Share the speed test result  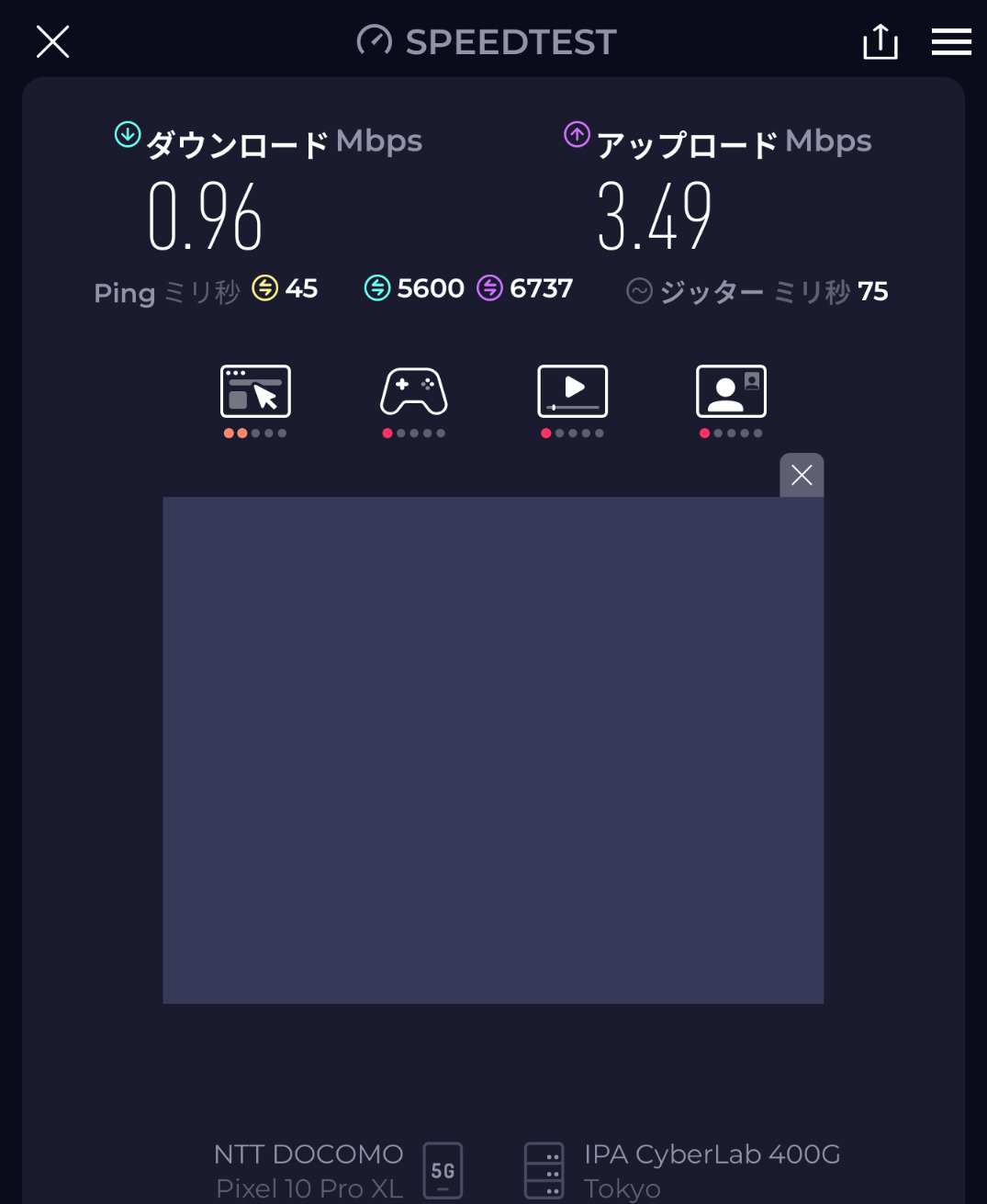coord(880,42)
